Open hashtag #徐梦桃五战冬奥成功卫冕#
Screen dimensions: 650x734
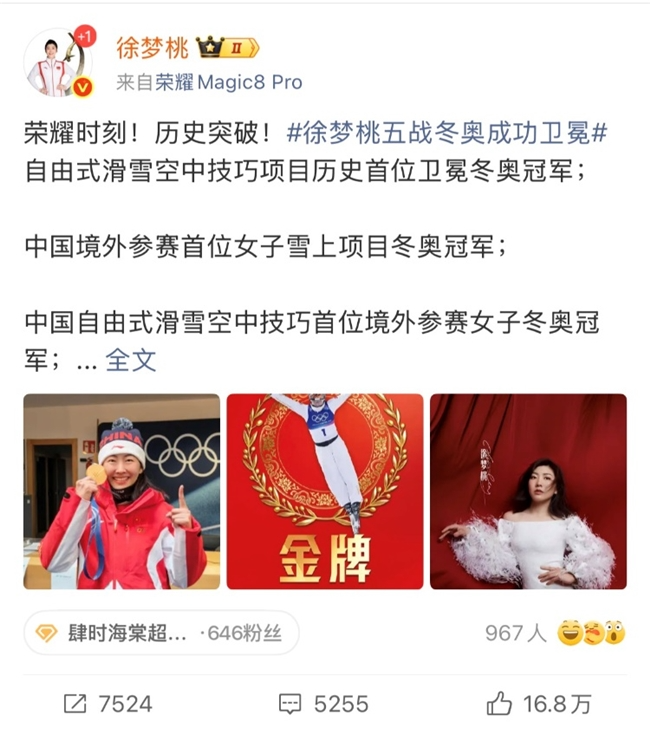[x=449, y=133]
